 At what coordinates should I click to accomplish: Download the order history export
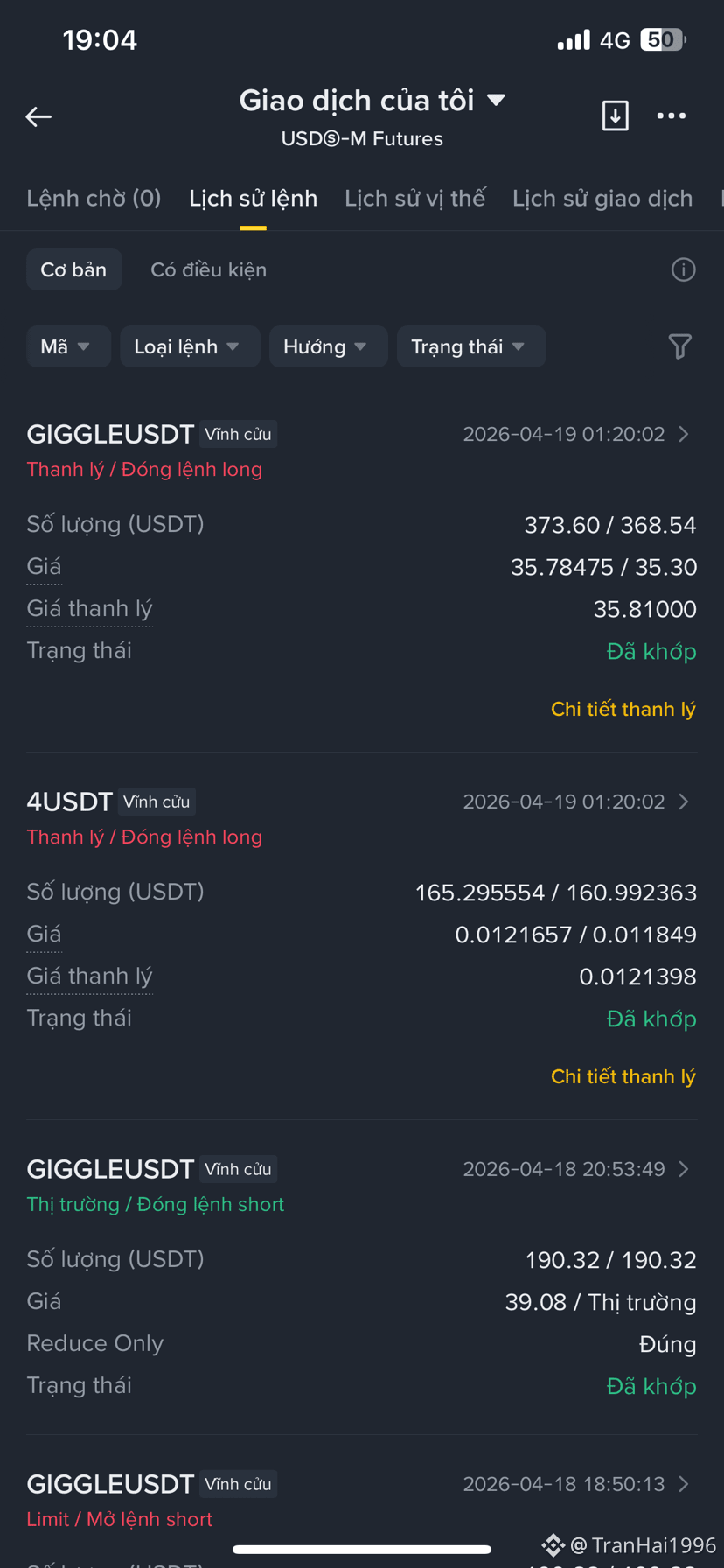point(615,115)
